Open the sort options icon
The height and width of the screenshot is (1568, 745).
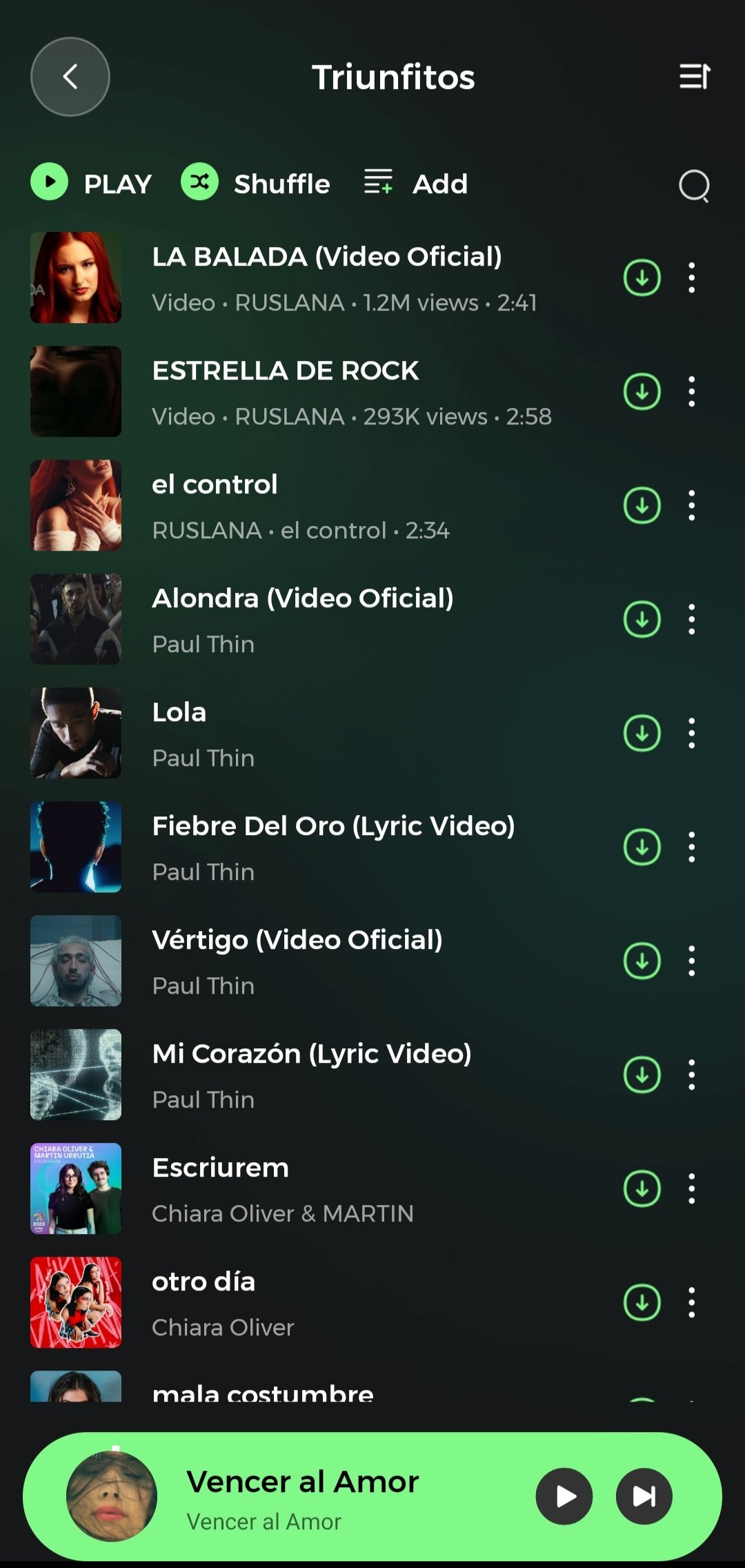[x=694, y=77]
